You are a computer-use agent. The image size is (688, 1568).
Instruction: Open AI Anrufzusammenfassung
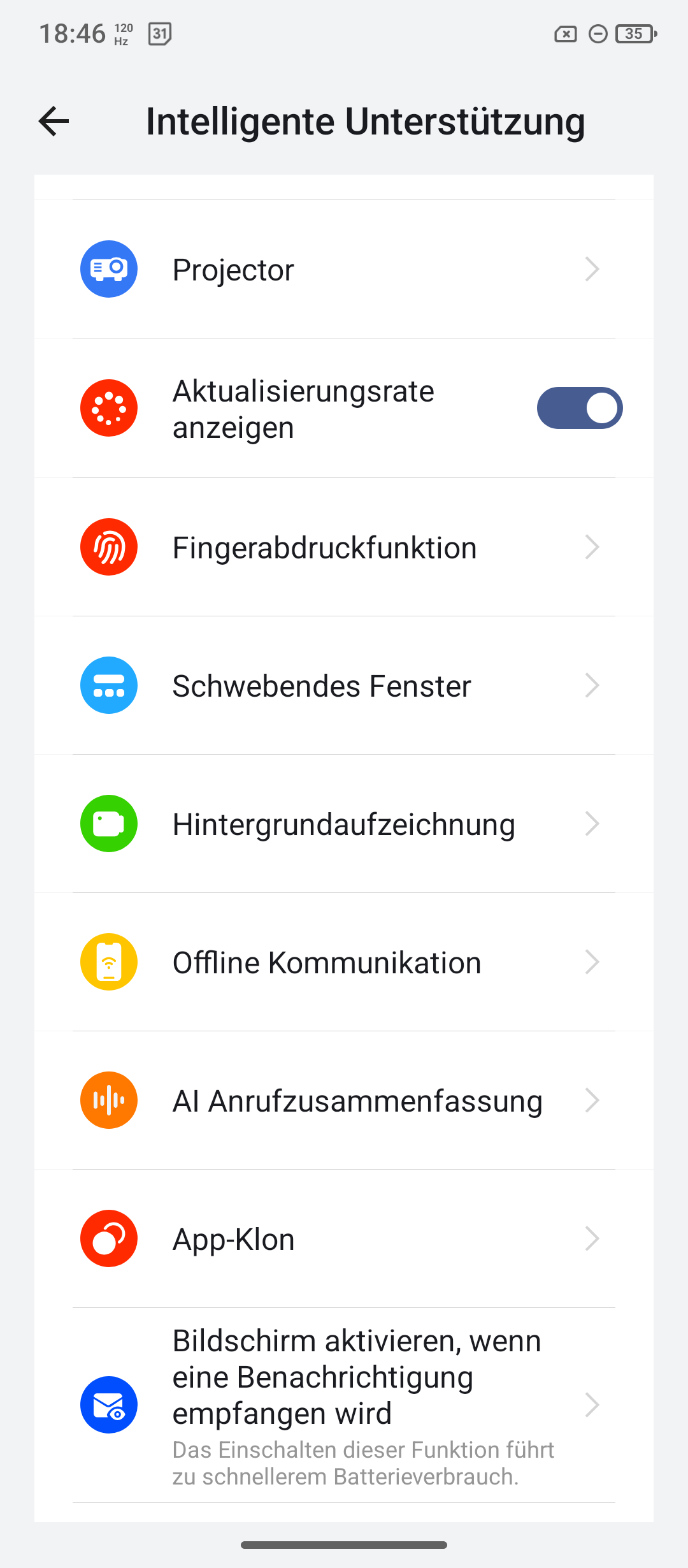point(344,1100)
